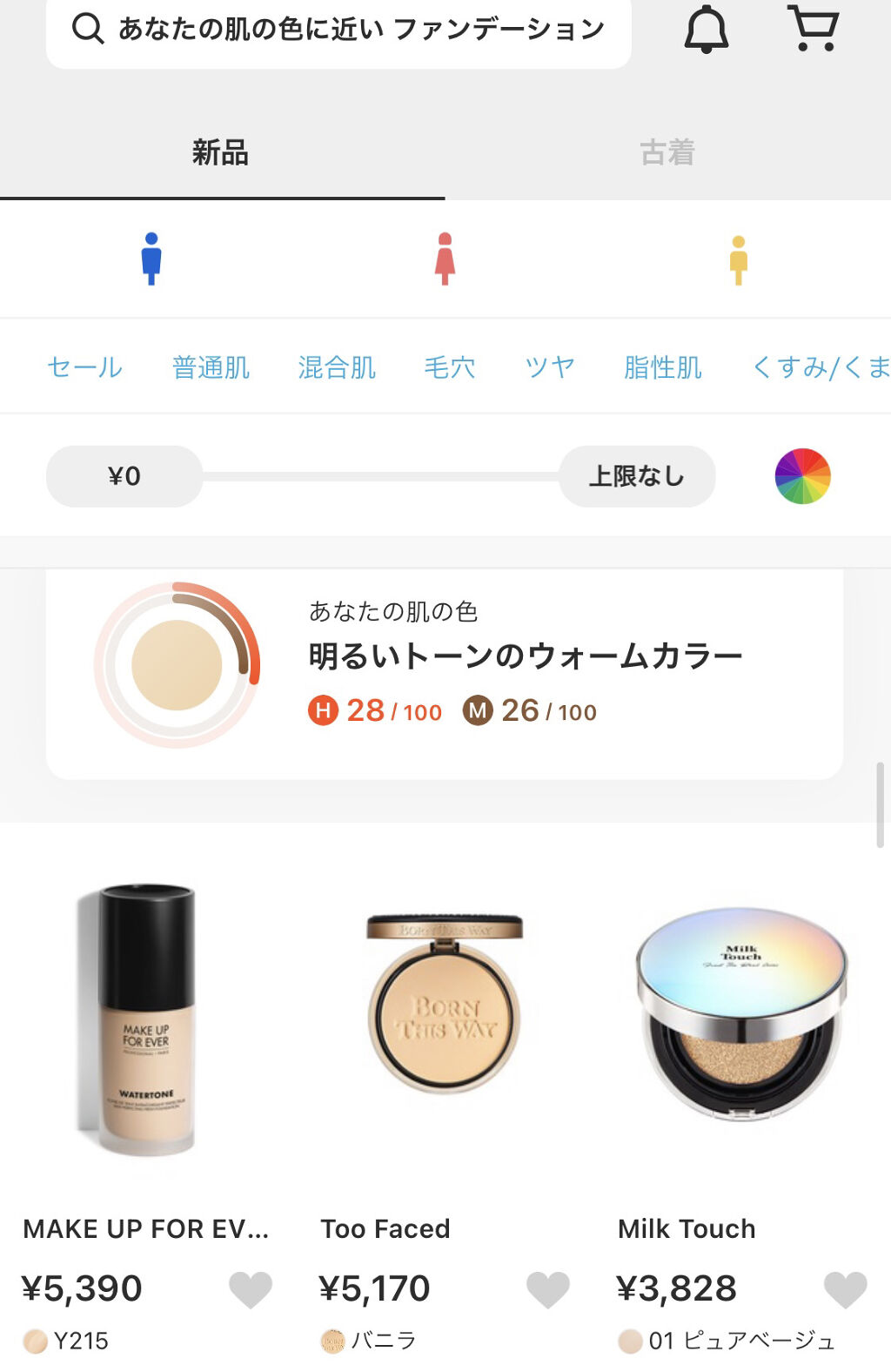
Task: Favorite the Too Faced ¥5,170 product
Action: (x=548, y=1289)
